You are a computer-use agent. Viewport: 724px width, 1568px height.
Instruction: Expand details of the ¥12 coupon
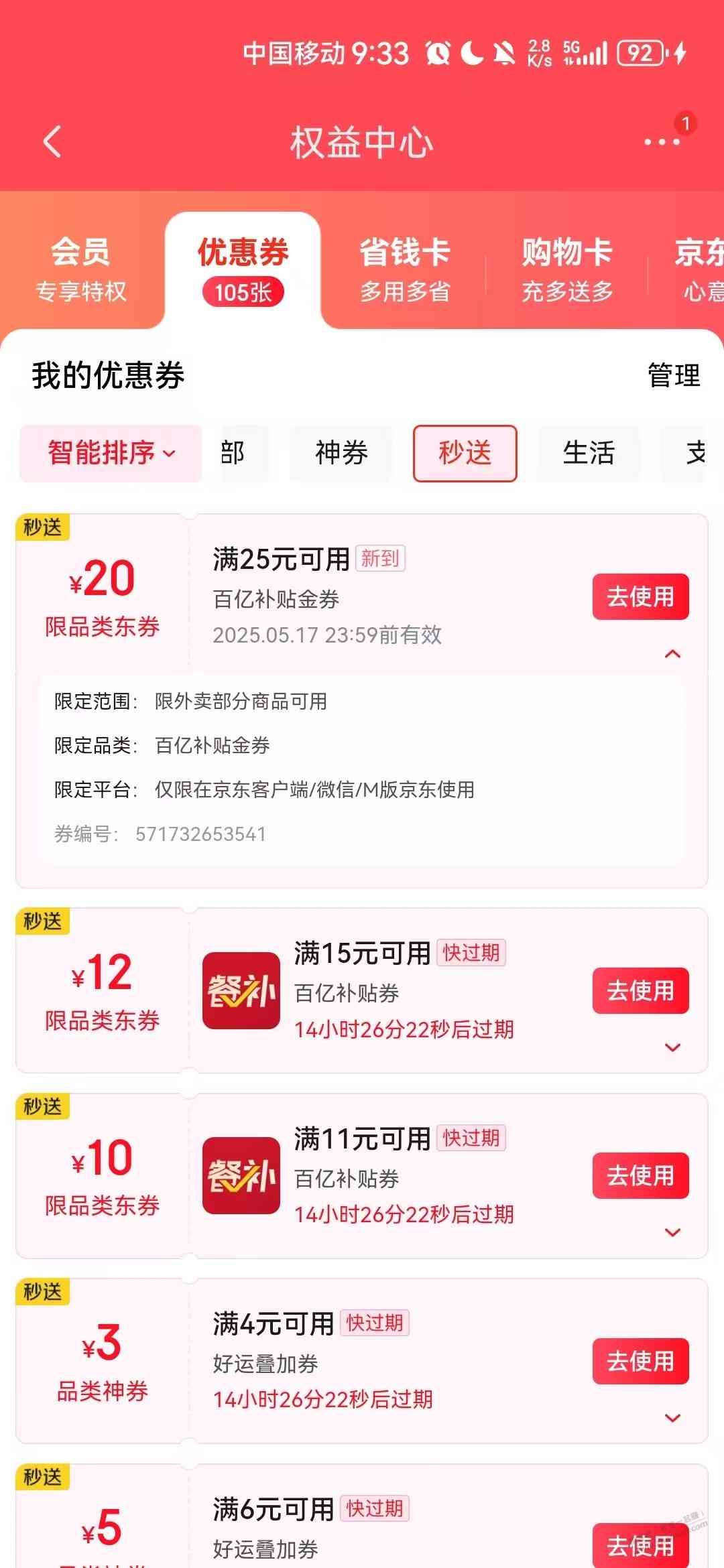pos(672,1047)
